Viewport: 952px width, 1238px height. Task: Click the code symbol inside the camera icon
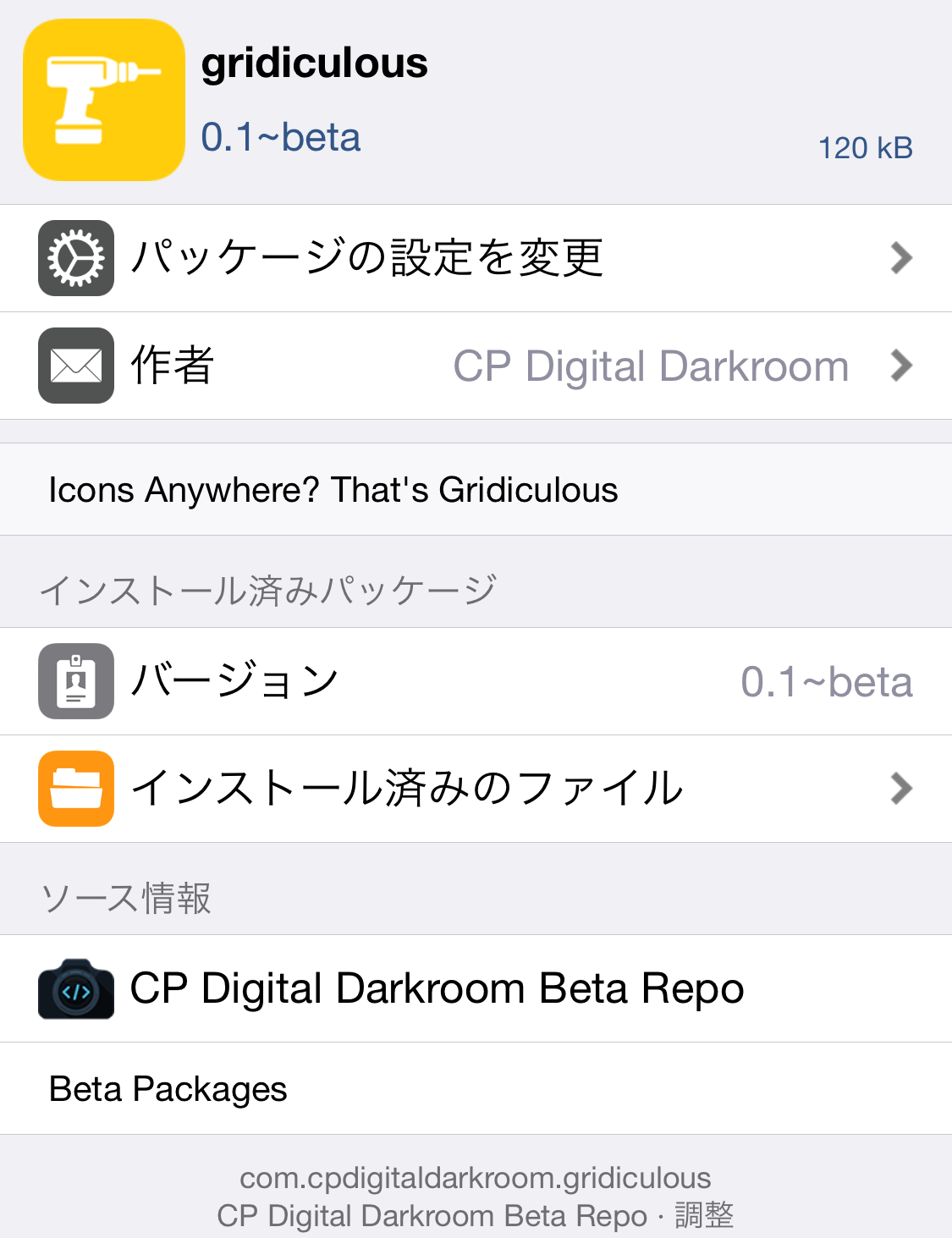[x=75, y=992]
